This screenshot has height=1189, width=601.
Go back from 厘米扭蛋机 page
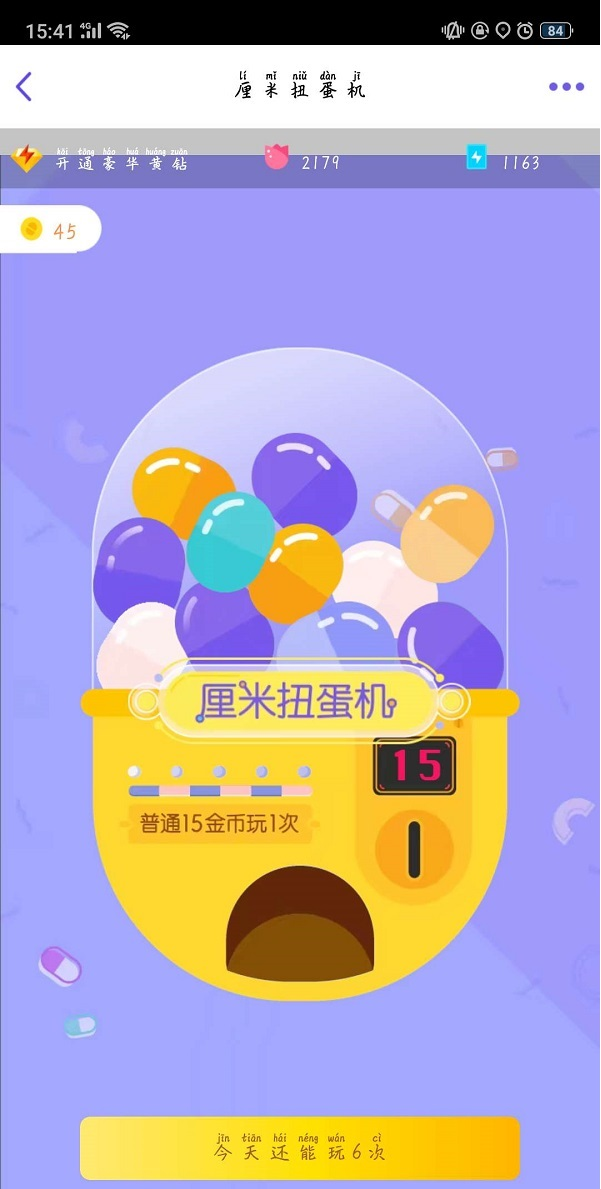(x=25, y=87)
